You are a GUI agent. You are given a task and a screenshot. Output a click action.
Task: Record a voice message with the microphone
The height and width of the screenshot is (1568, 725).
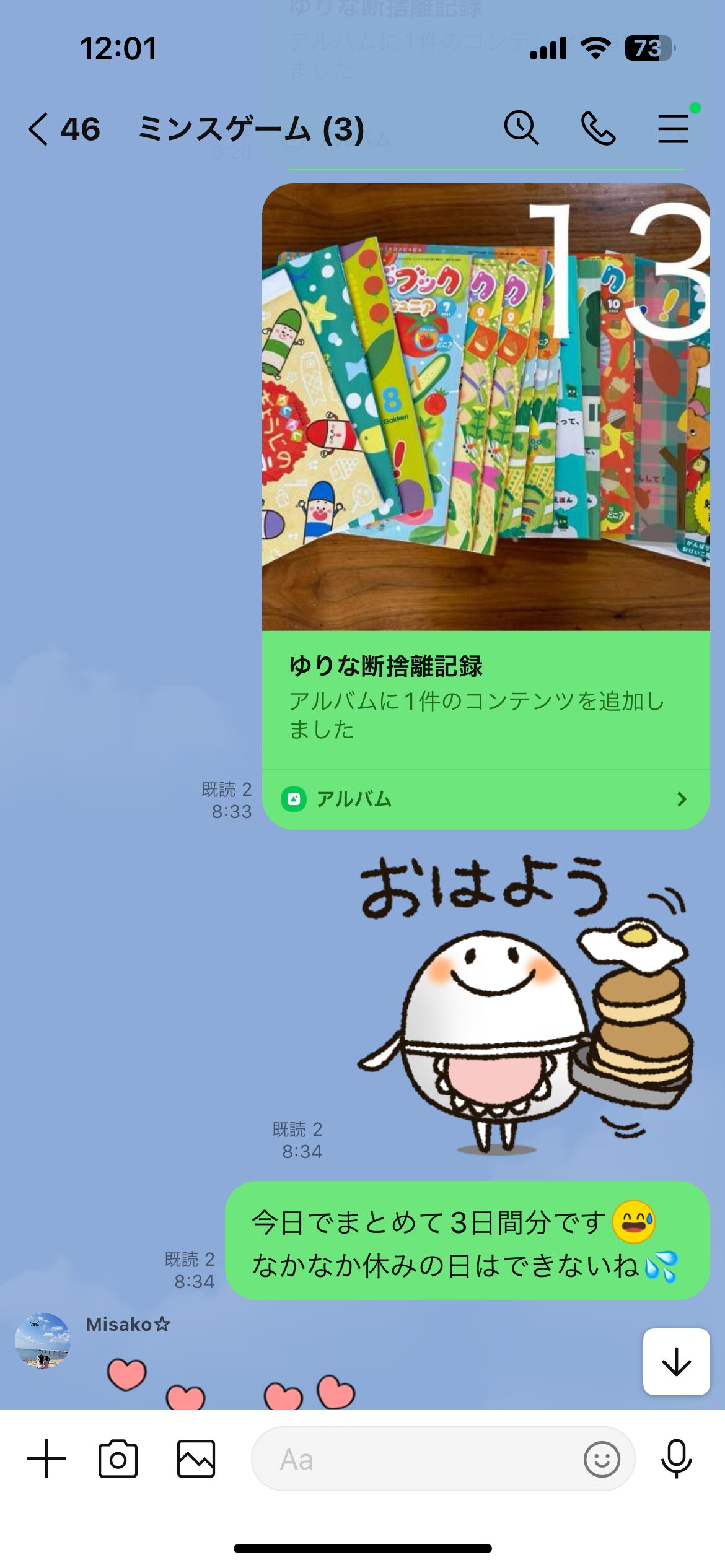[676, 1459]
